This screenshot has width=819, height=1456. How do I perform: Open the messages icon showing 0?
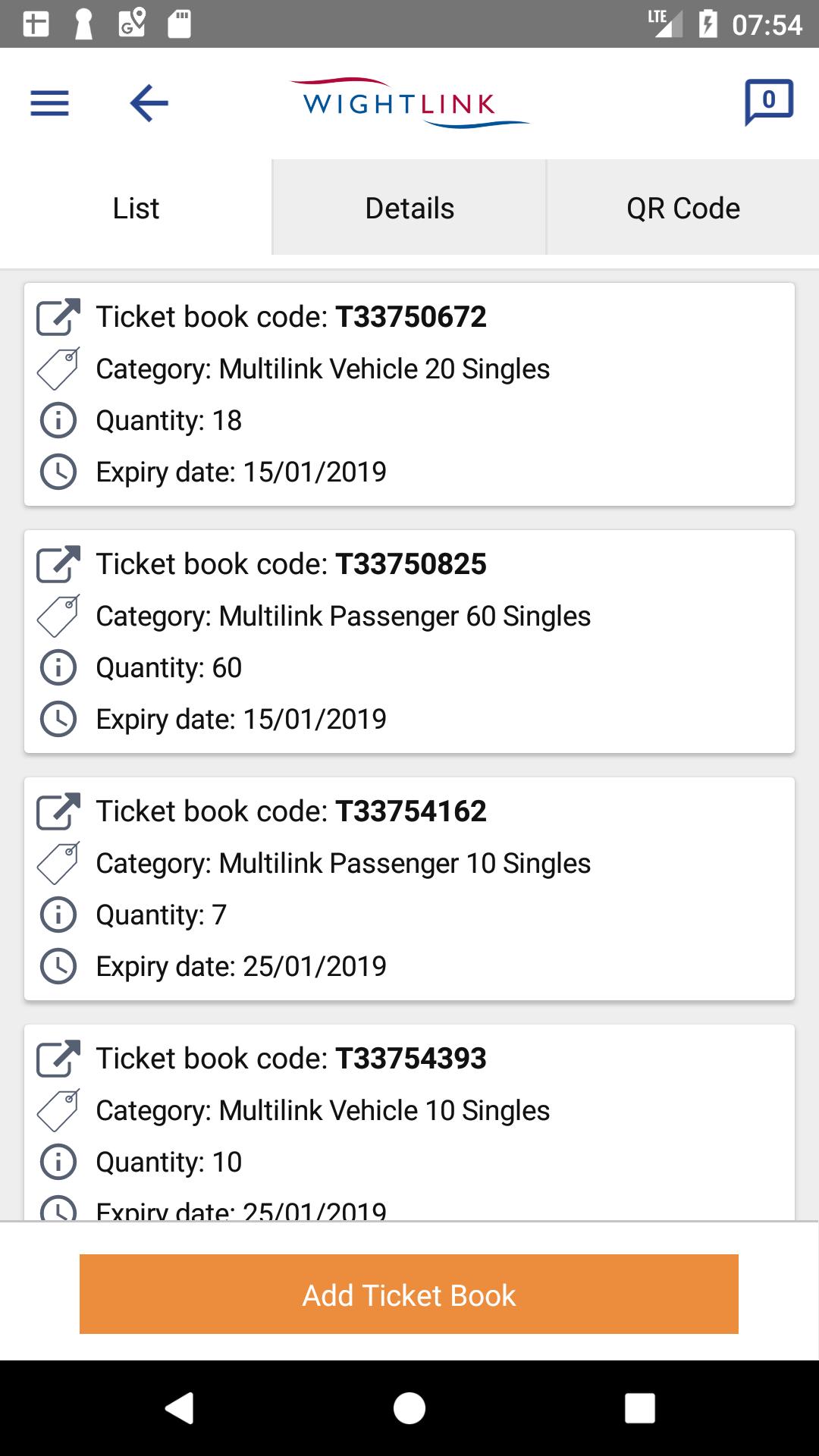(x=768, y=102)
